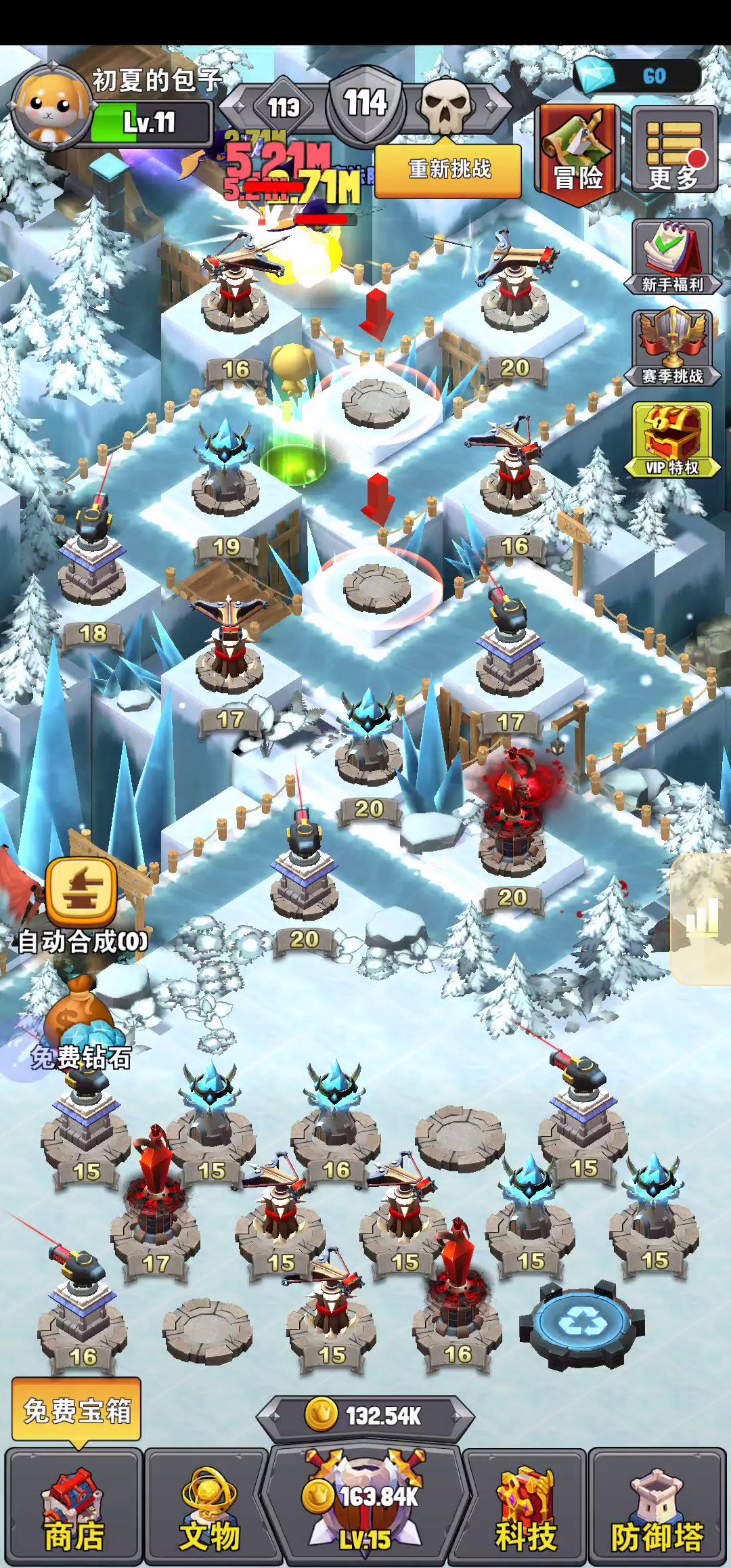Tap the recycle bin slot
The image size is (731, 1568).
(581, 1324)
